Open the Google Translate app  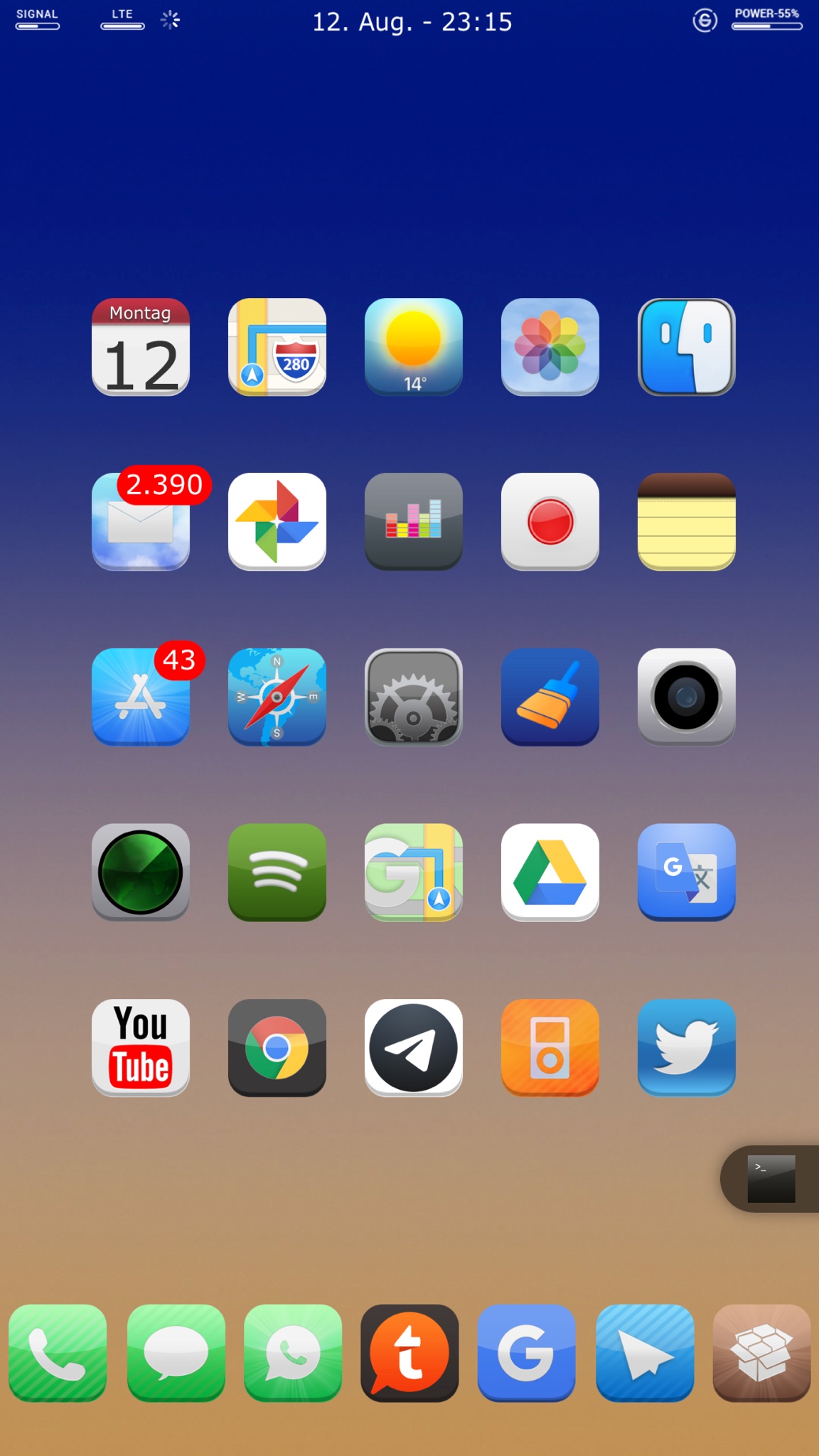click(x=687, y=872)
